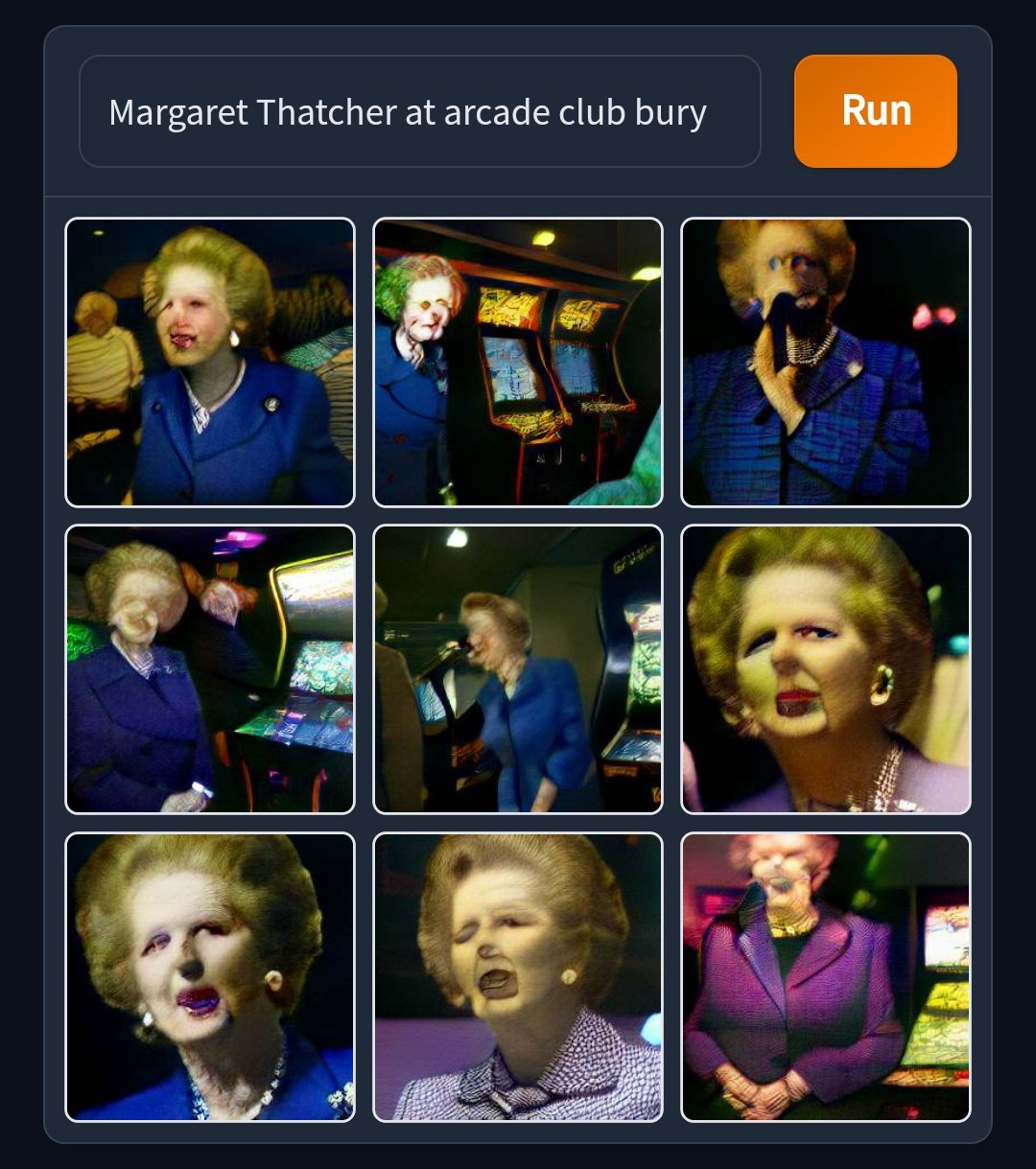Open the top-right image with microphone

tap(825, 362)
